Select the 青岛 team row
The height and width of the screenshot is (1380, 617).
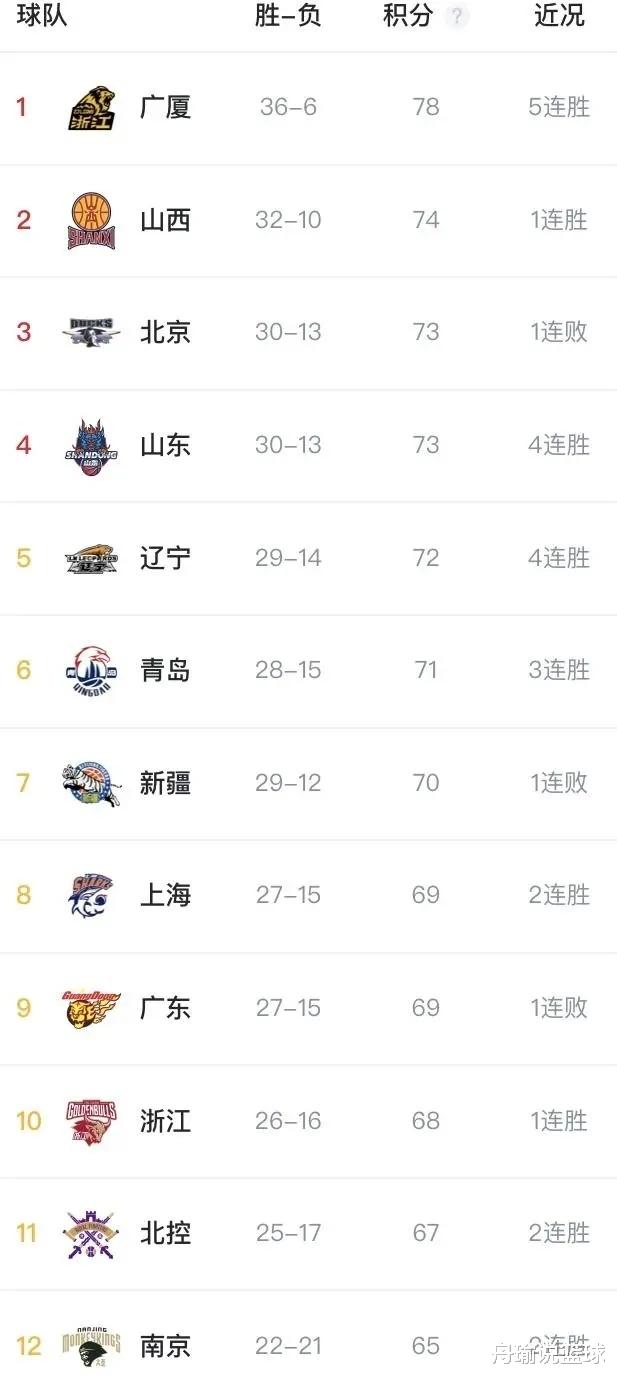[x=308, y=671]
